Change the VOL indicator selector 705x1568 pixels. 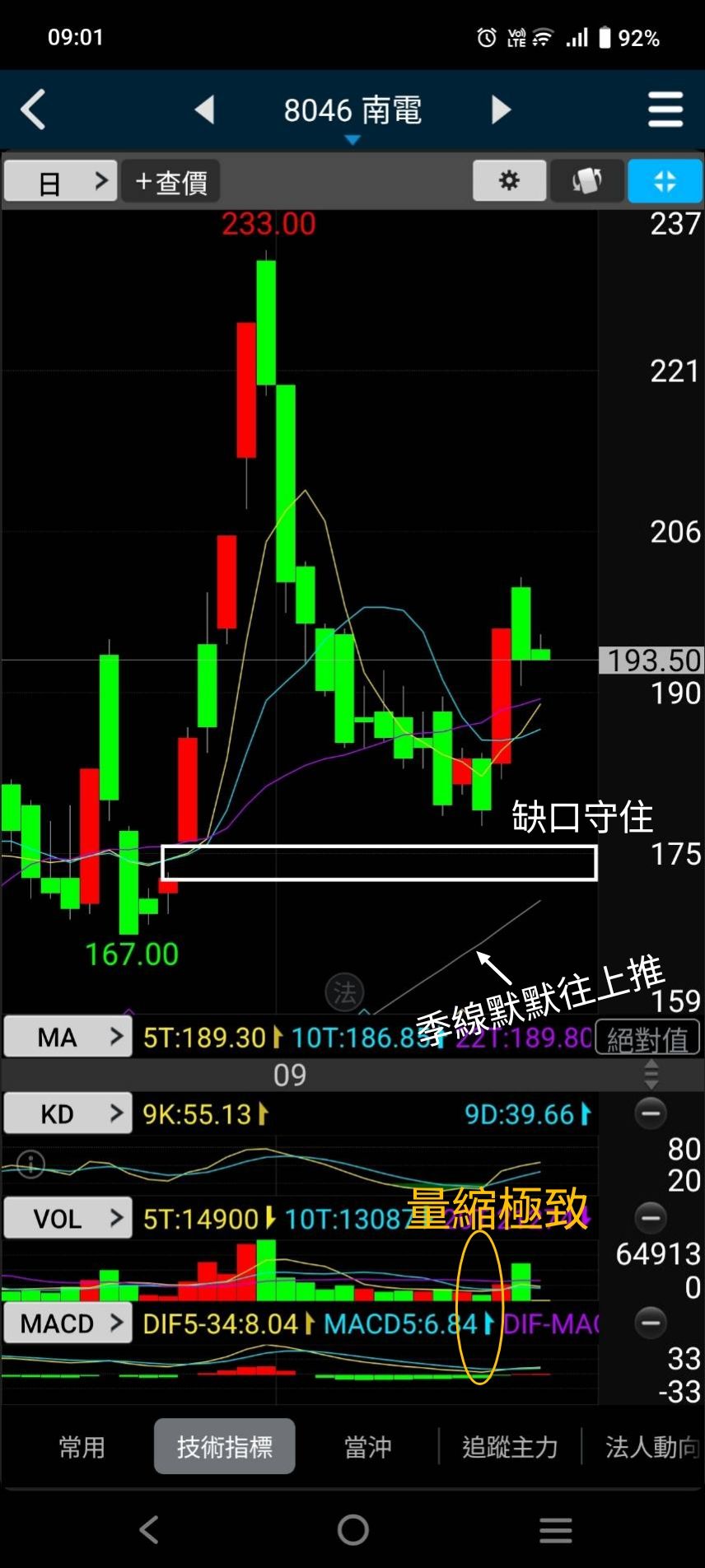click(x=68, y=1218)
